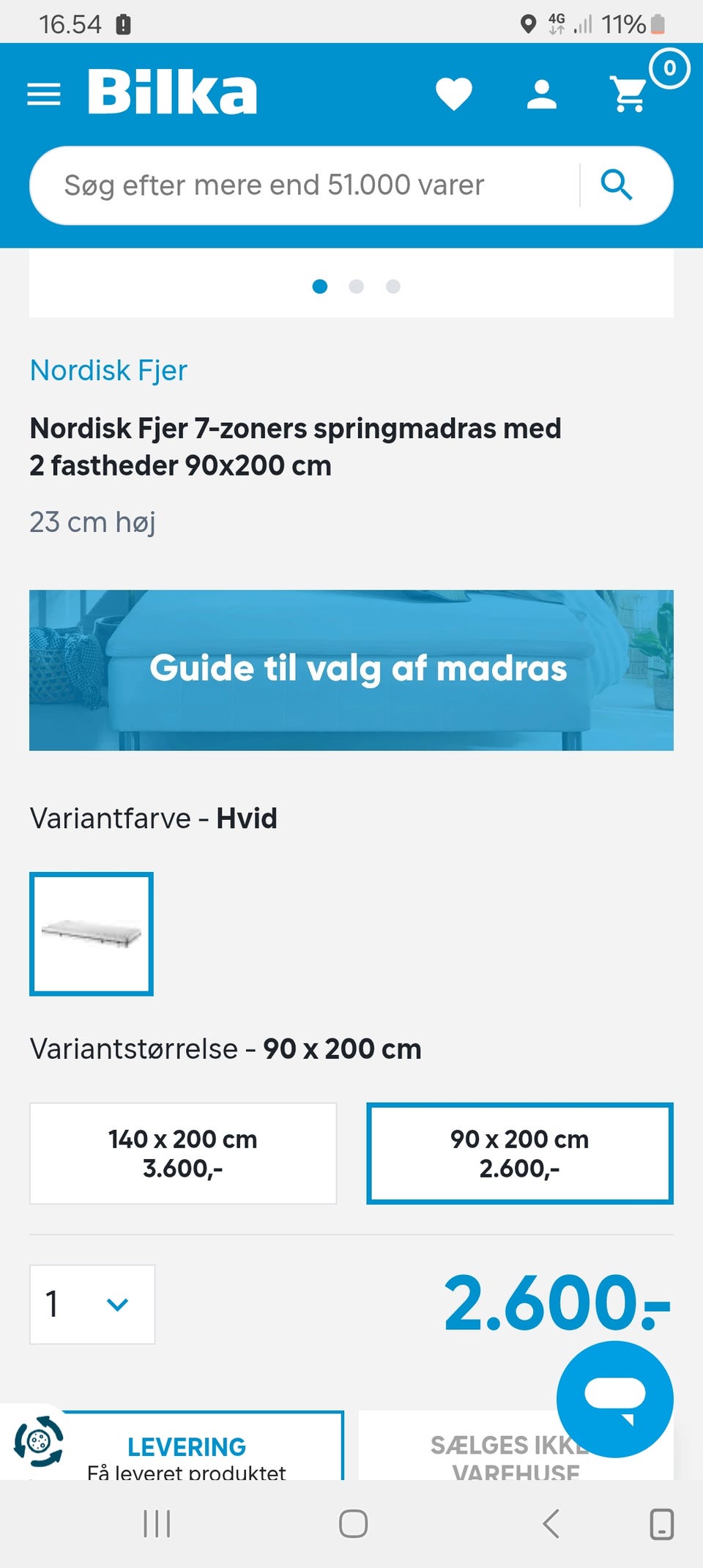
Task: Open the shopping cart icon
Action: (x=628, y=93)
